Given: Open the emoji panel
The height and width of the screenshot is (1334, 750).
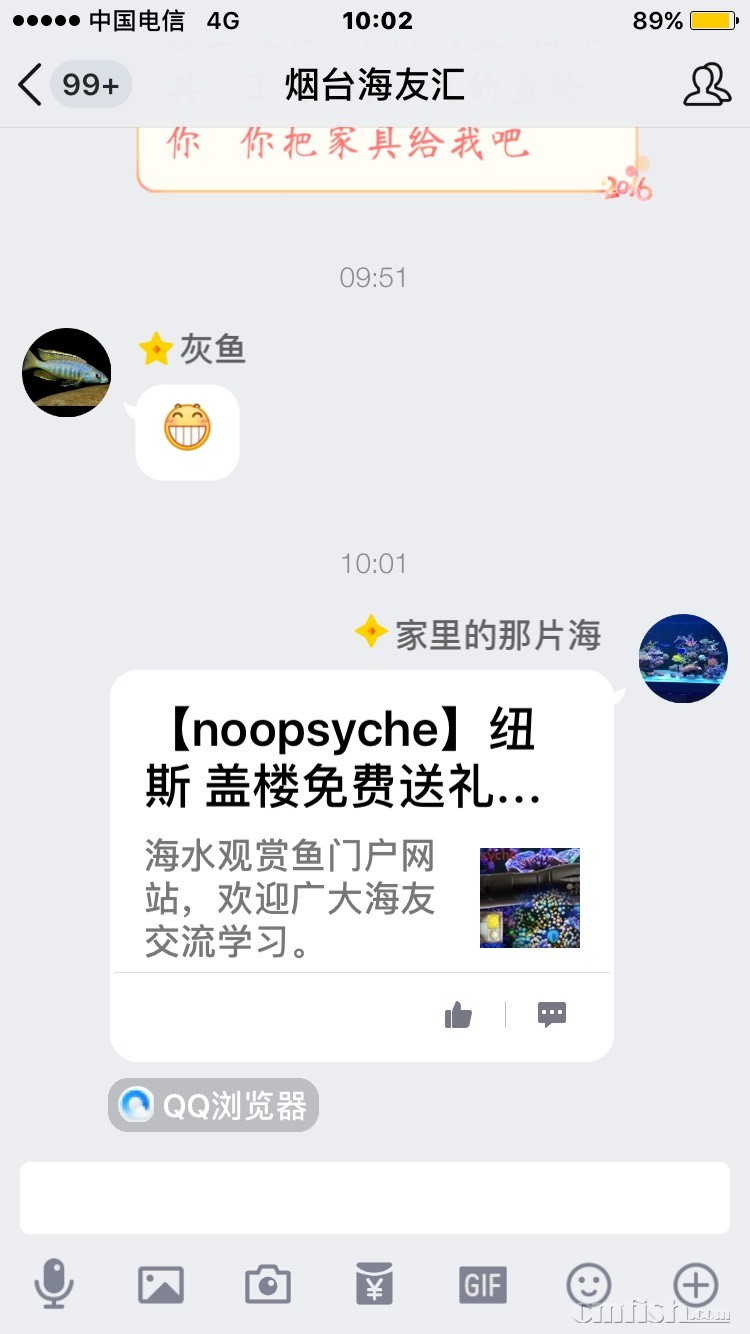Looking at the screenshot, I should point(589,1284).
